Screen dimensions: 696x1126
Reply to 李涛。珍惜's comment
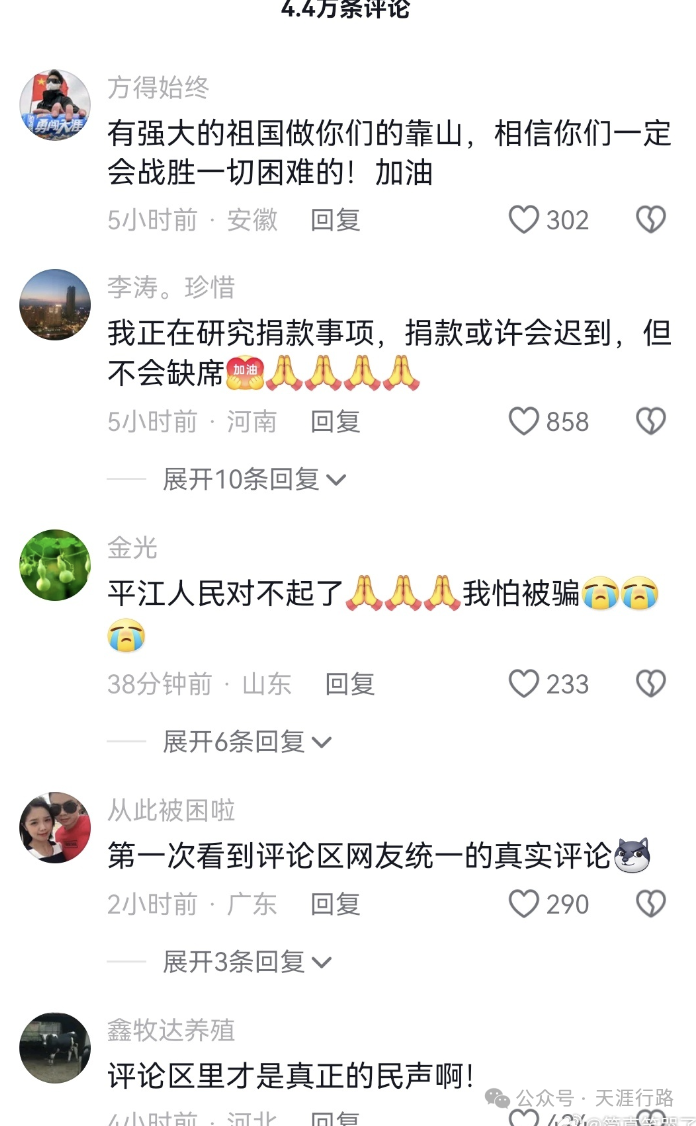click(335, 422)
